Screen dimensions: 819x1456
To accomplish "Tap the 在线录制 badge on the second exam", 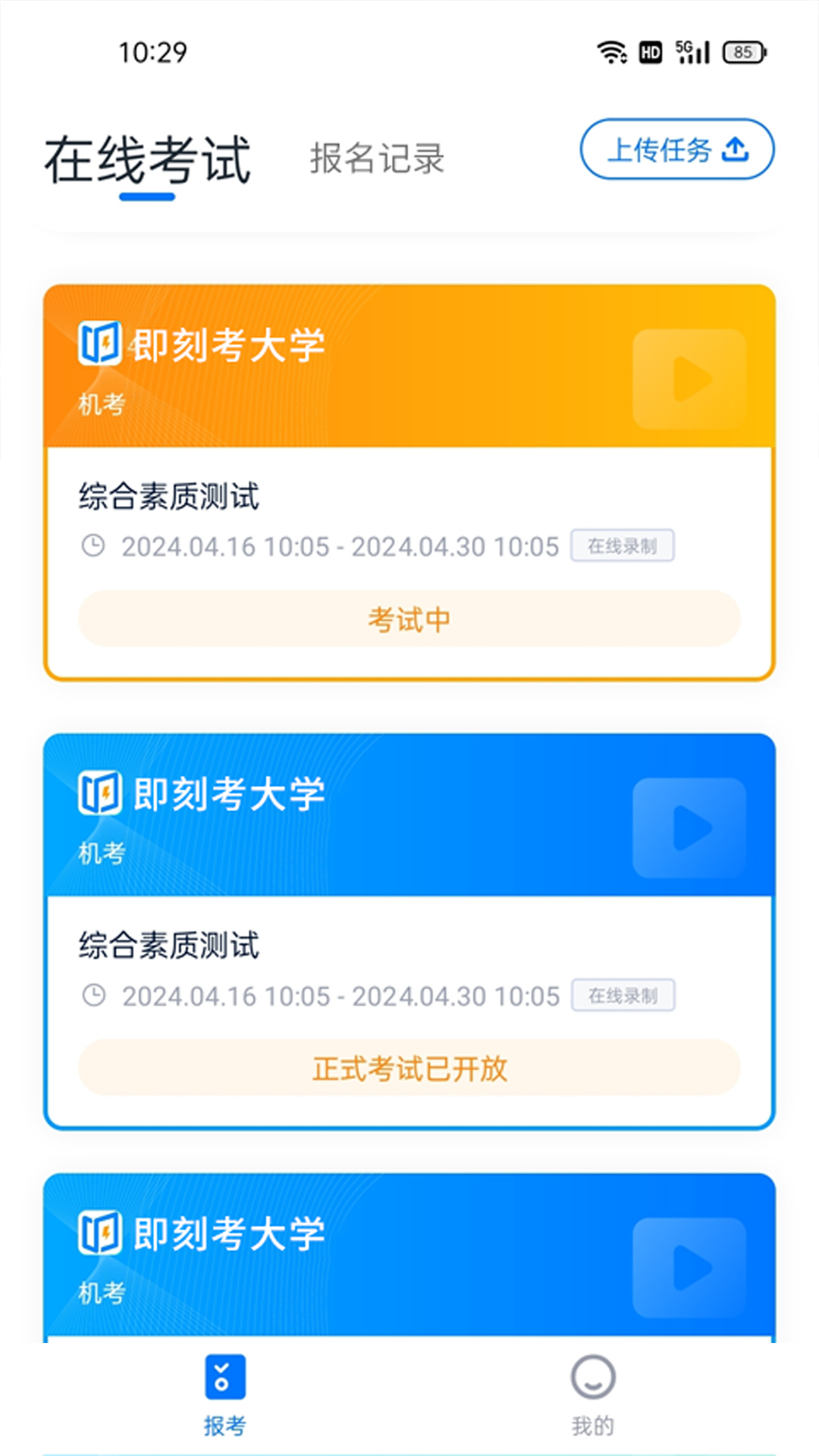I will point(622,996).
